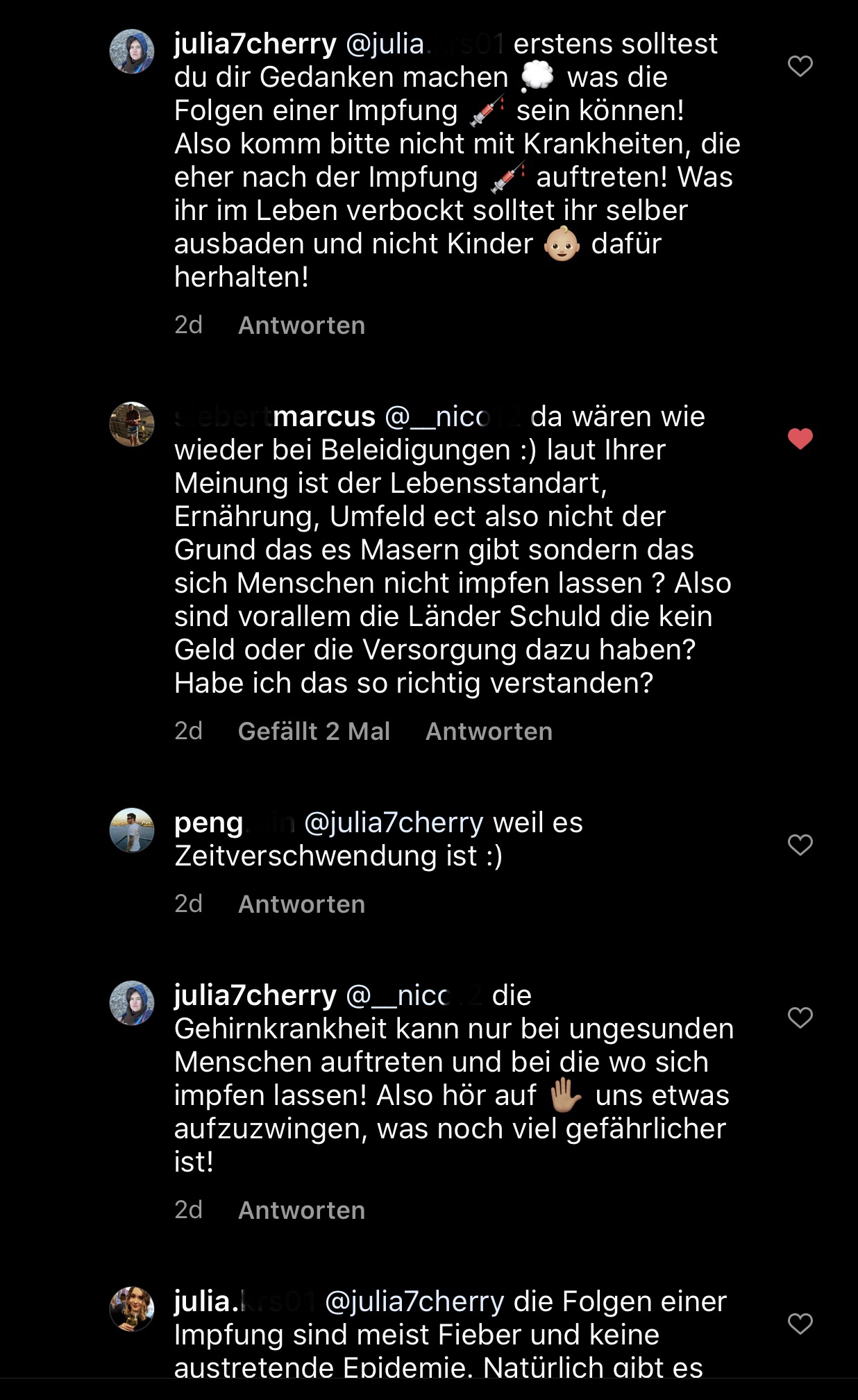Reply to julia7cherry's comment starting 'erstens solltest'

coord(301,326)
